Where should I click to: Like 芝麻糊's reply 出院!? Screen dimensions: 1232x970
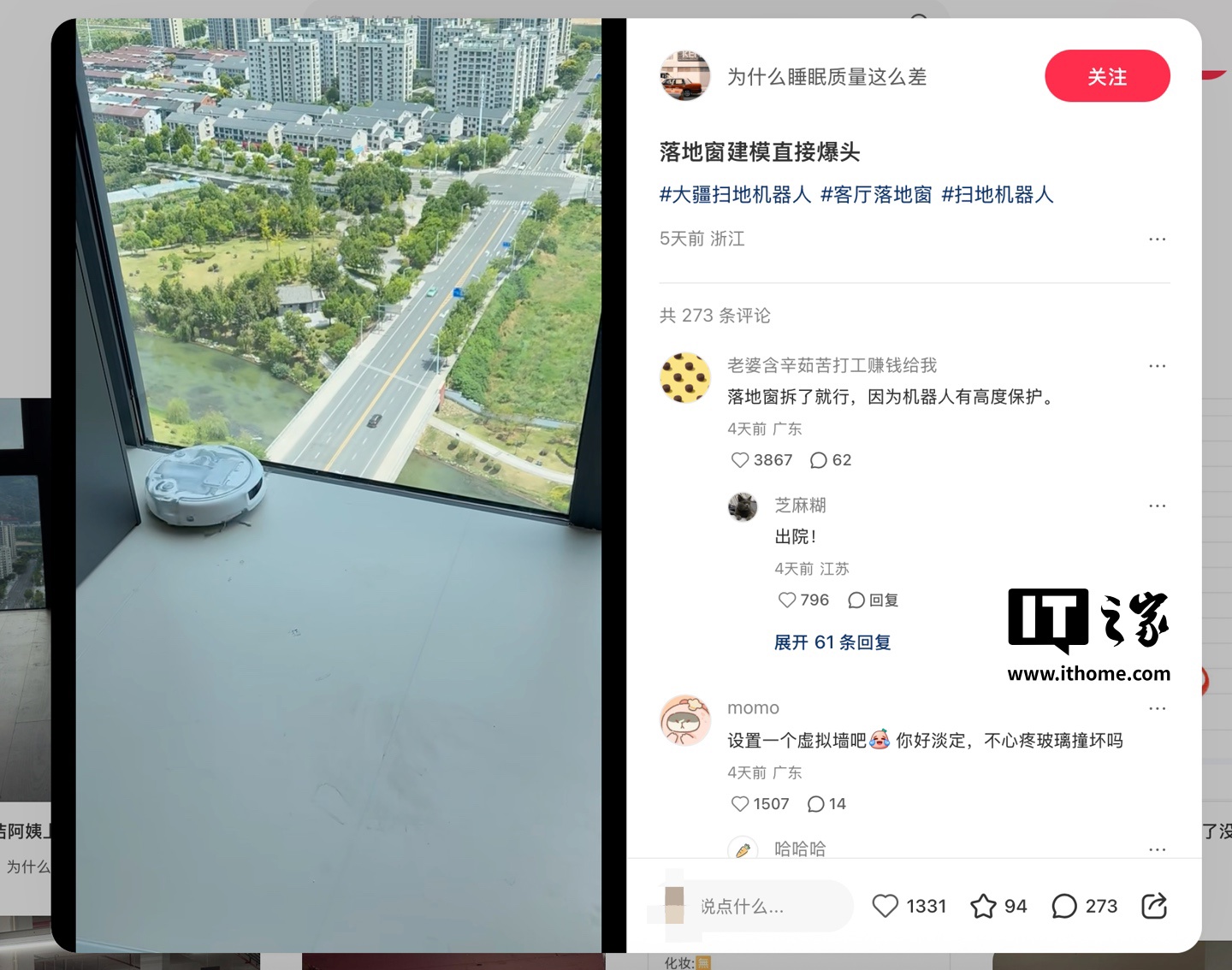(787, 600)
